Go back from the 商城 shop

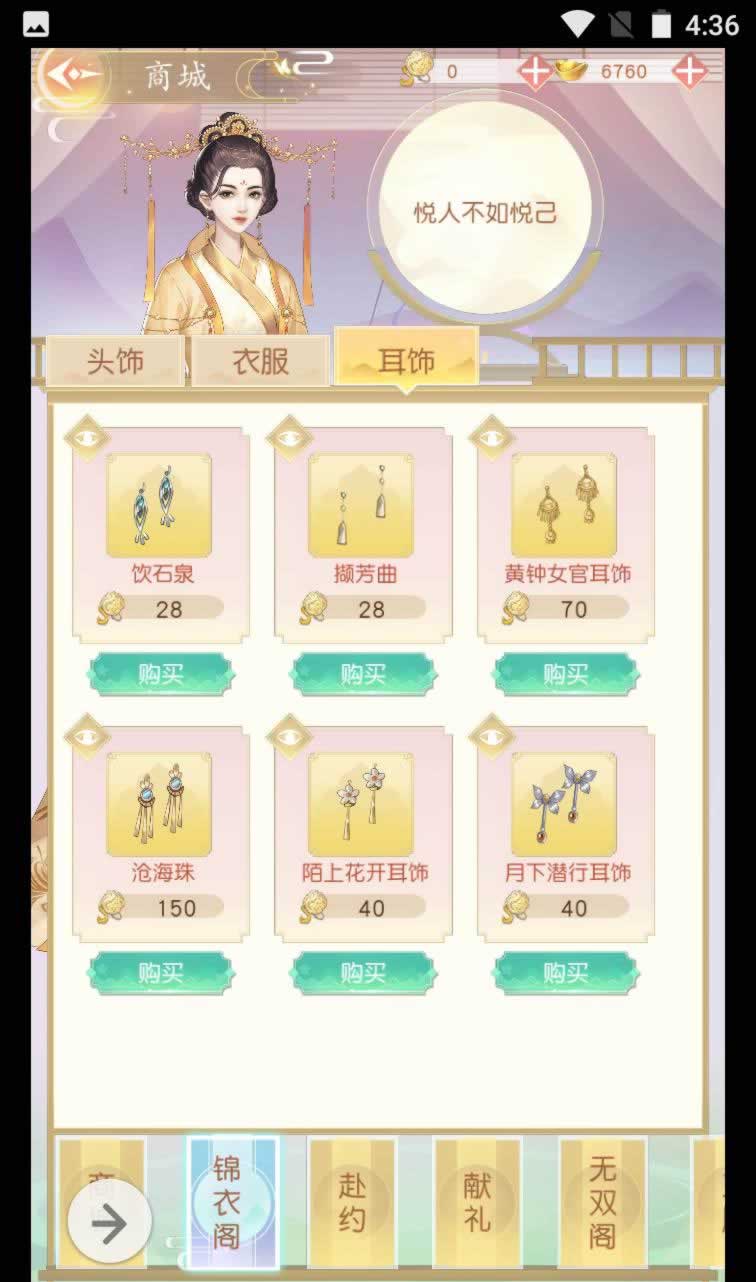coord(73,74)
